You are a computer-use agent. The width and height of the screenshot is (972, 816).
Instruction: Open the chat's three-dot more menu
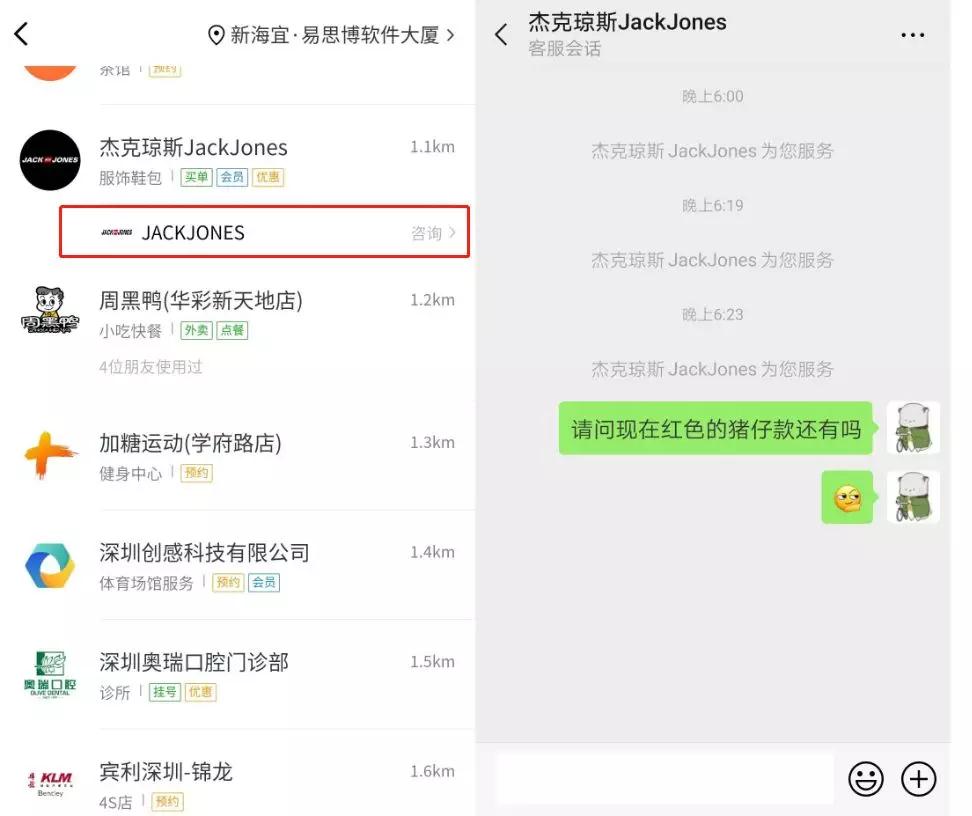coord(912,35)
